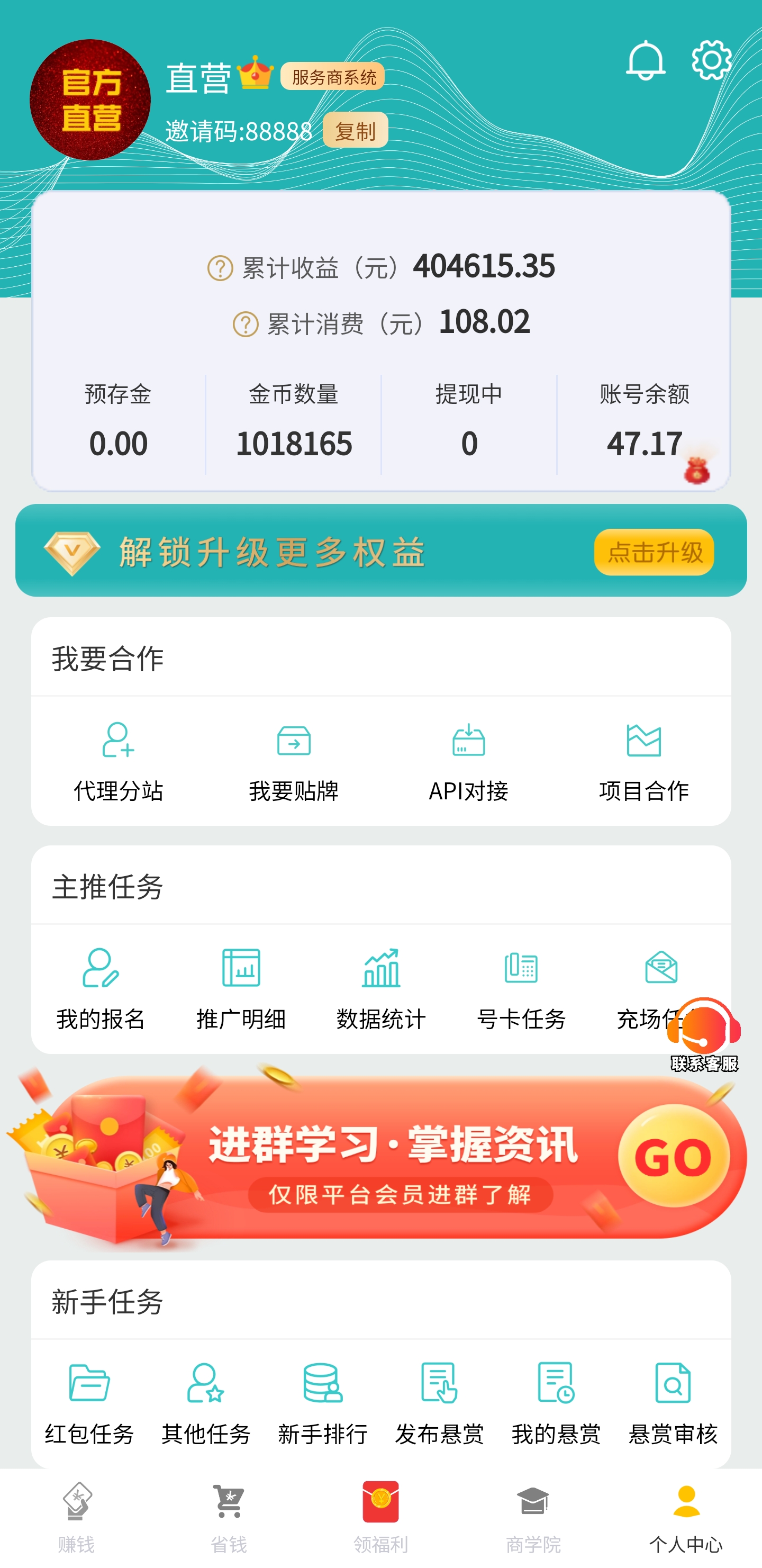Image resolution: width=762 pixels, height=1568 pixels.
Task: Switch to the 领福利 tab
Action: (x=381, y=1518)
